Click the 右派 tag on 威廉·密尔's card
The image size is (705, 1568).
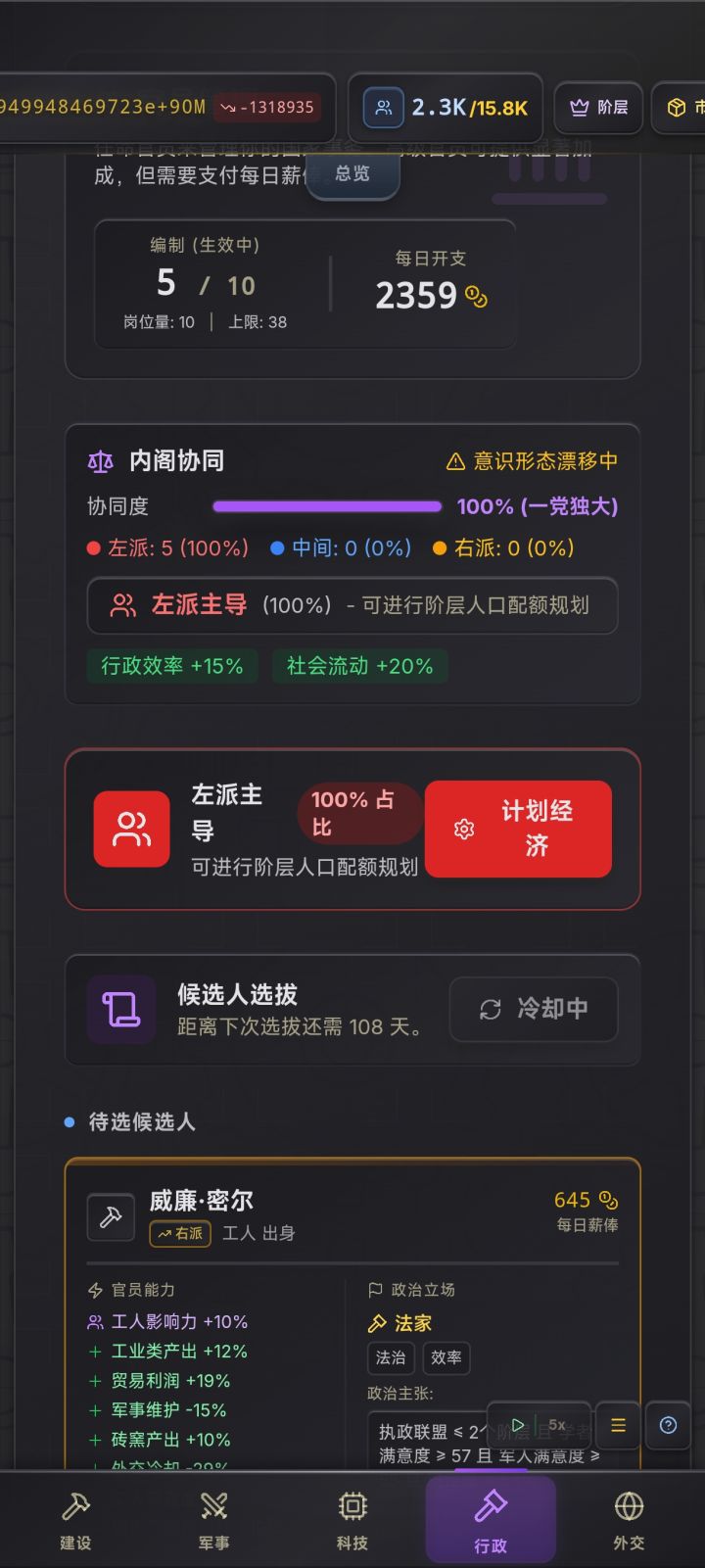180,1234
